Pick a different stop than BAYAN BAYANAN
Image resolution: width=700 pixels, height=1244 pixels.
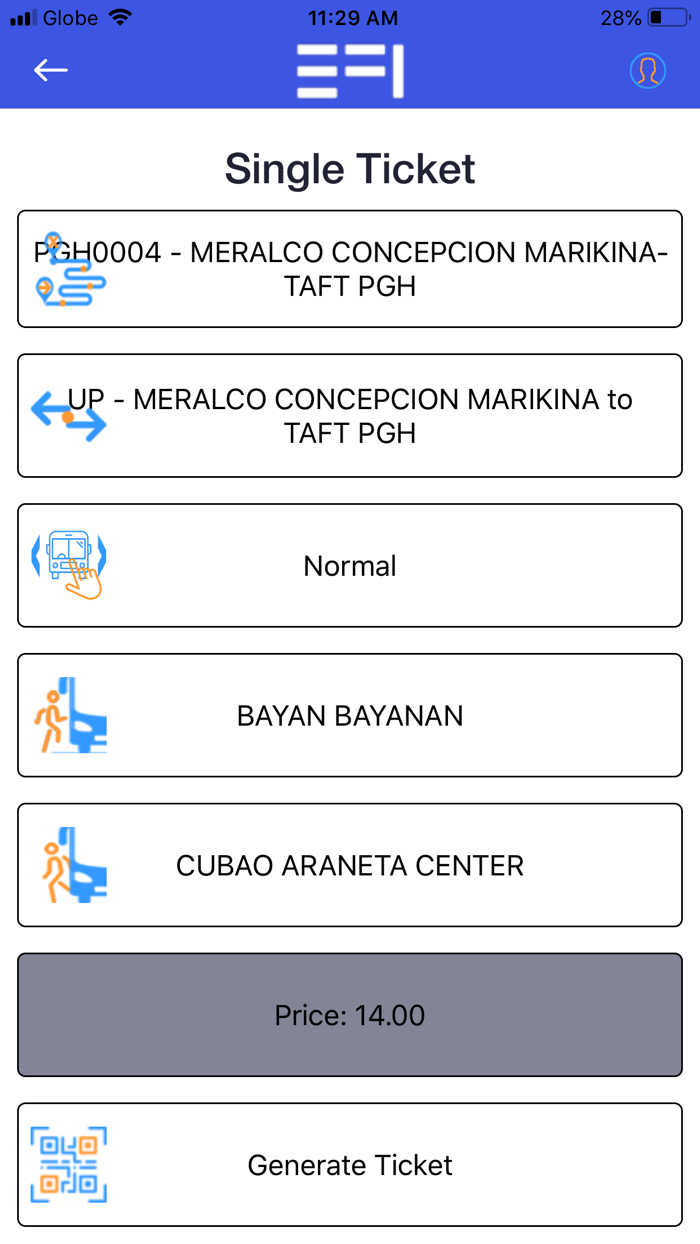[x=350, y=716]
